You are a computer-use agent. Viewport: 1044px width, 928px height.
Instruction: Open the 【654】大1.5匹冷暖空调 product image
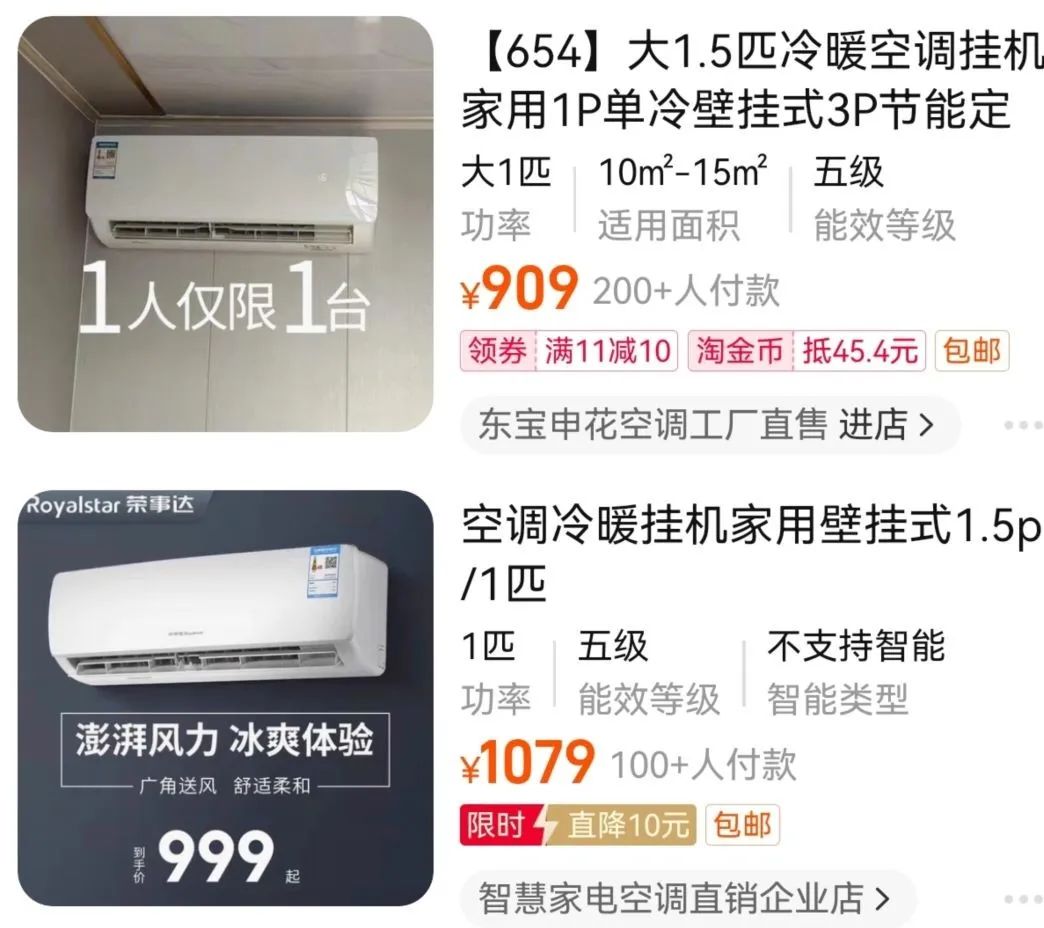[x=225, y=224]
